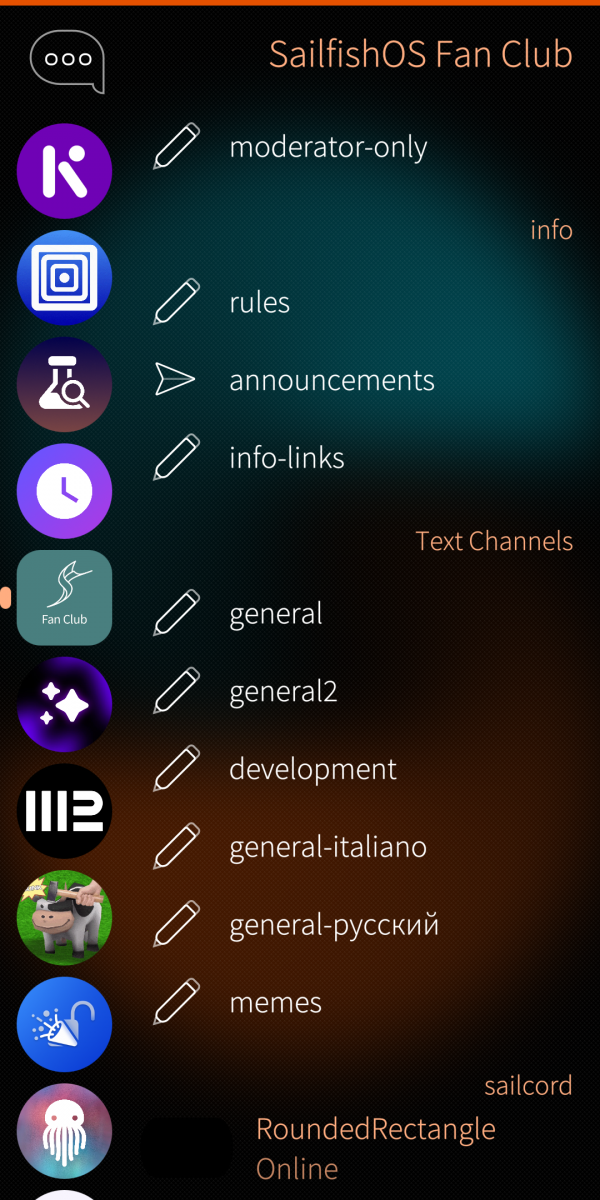Switch to the blue concentric squares server
This screenshot has height=1200, width=600.
pos(65,278)
